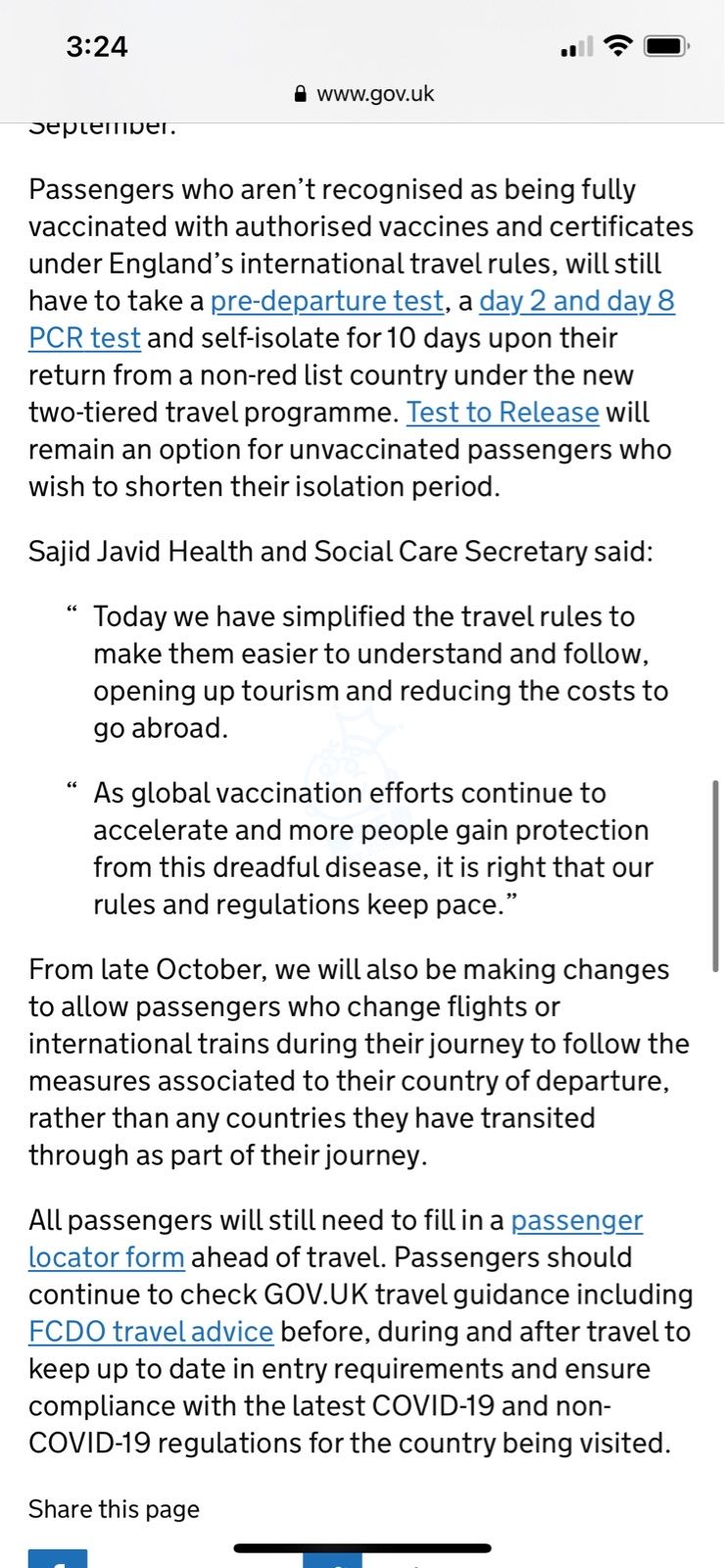Tap the www.gov.uk address bar
This screenshot has width=725, height=1568.
tap(363, 94)
